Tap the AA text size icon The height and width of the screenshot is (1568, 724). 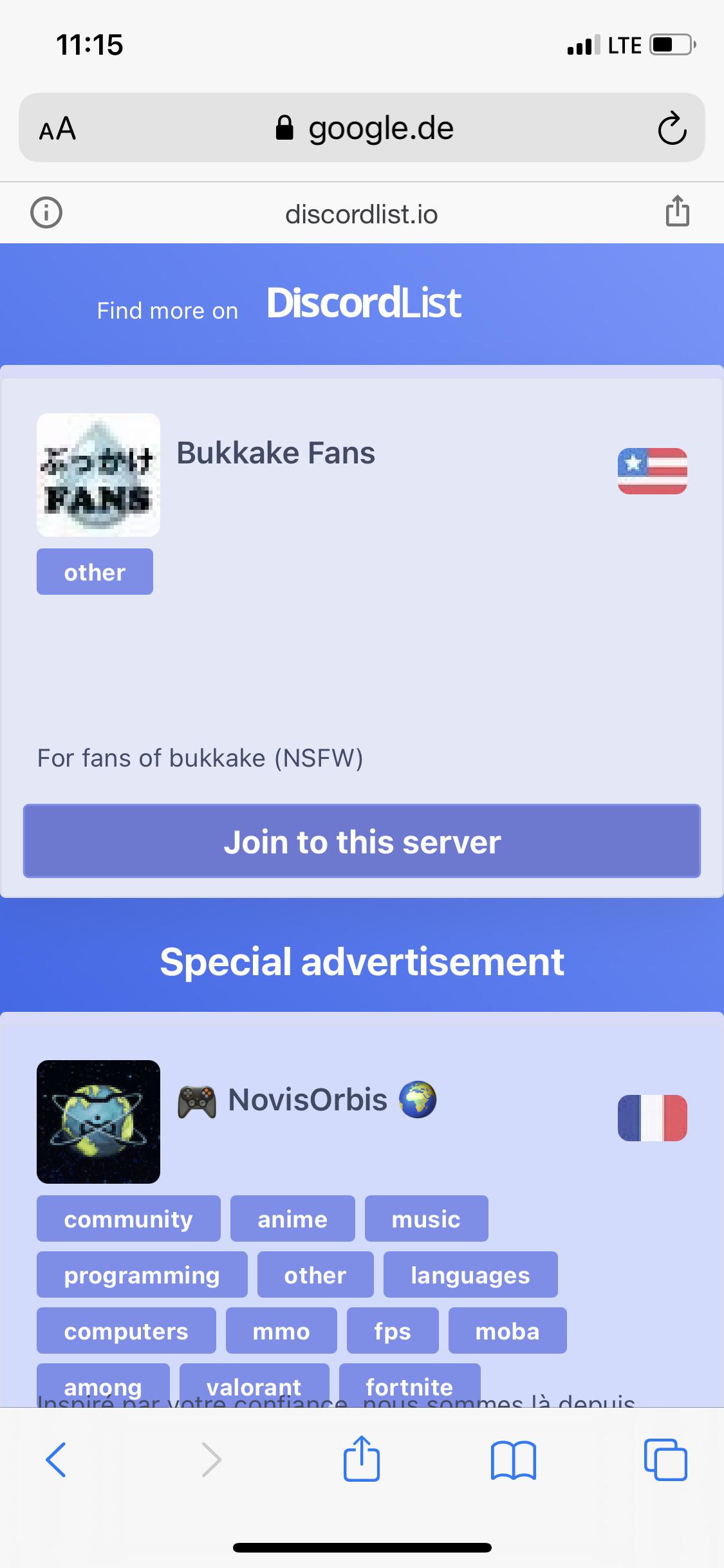tap(57, 128)
